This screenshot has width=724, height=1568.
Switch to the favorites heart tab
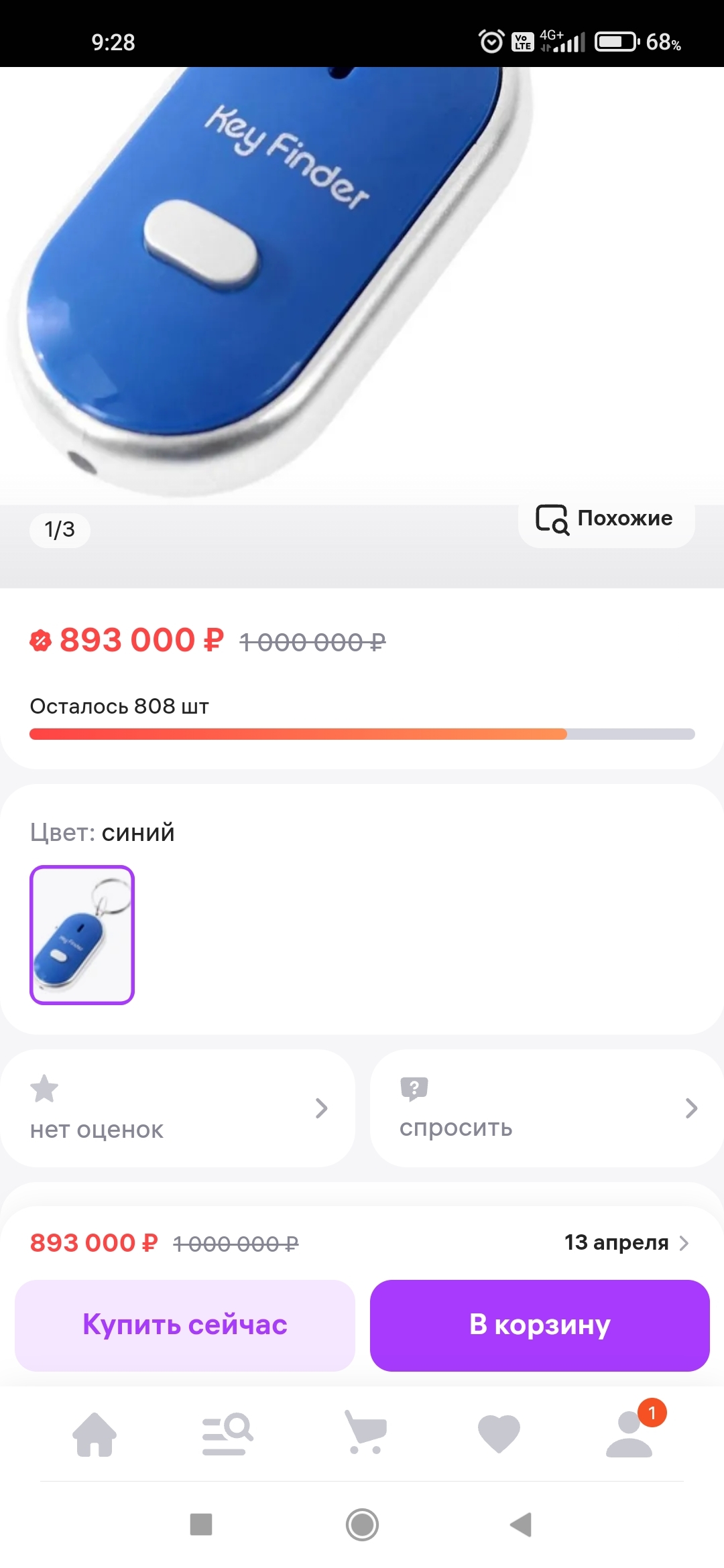coord(499,1434)
